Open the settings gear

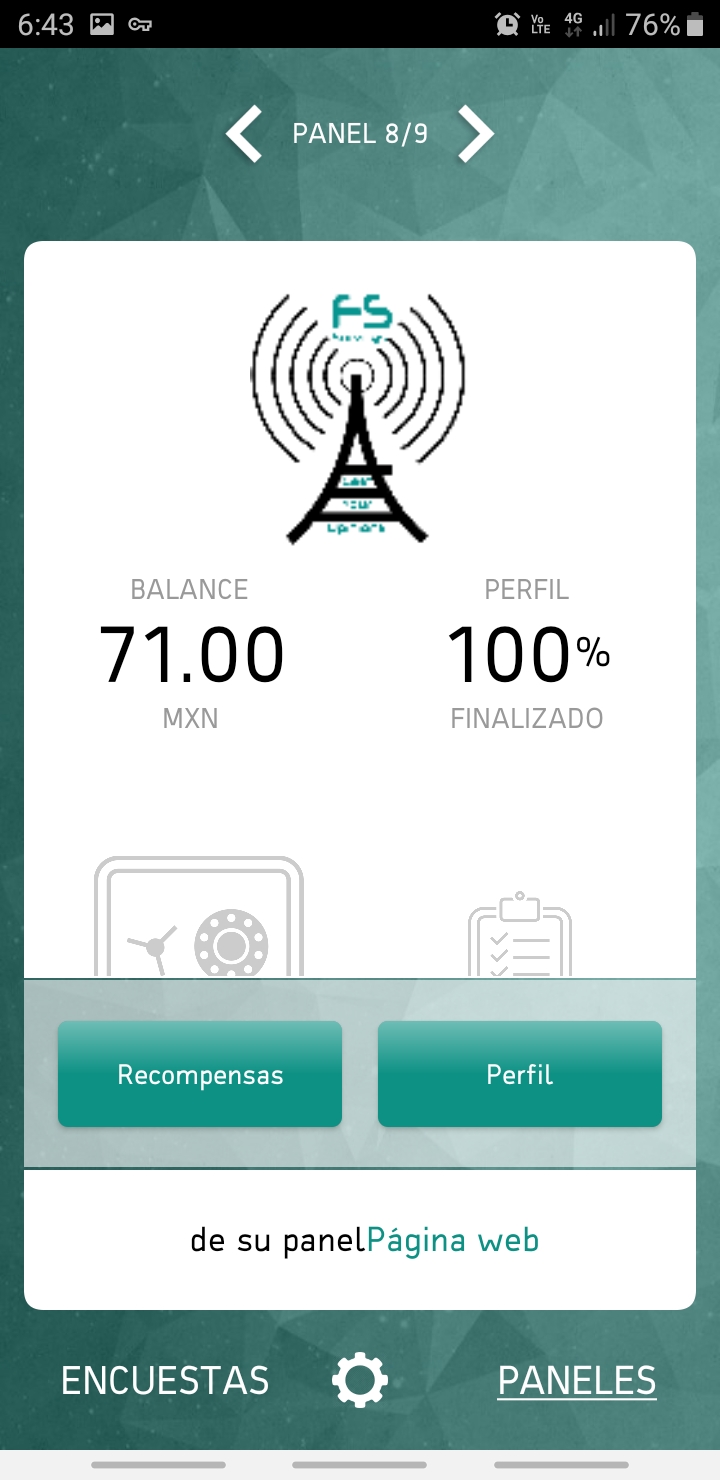point(360,1381)
